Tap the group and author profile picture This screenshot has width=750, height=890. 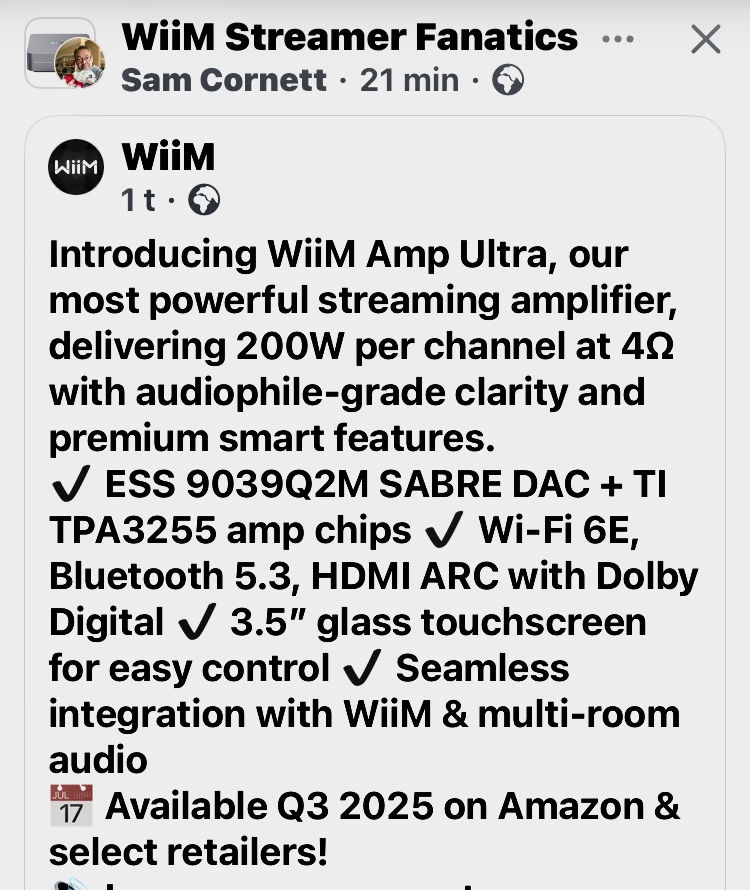click(x=61, y=55)
